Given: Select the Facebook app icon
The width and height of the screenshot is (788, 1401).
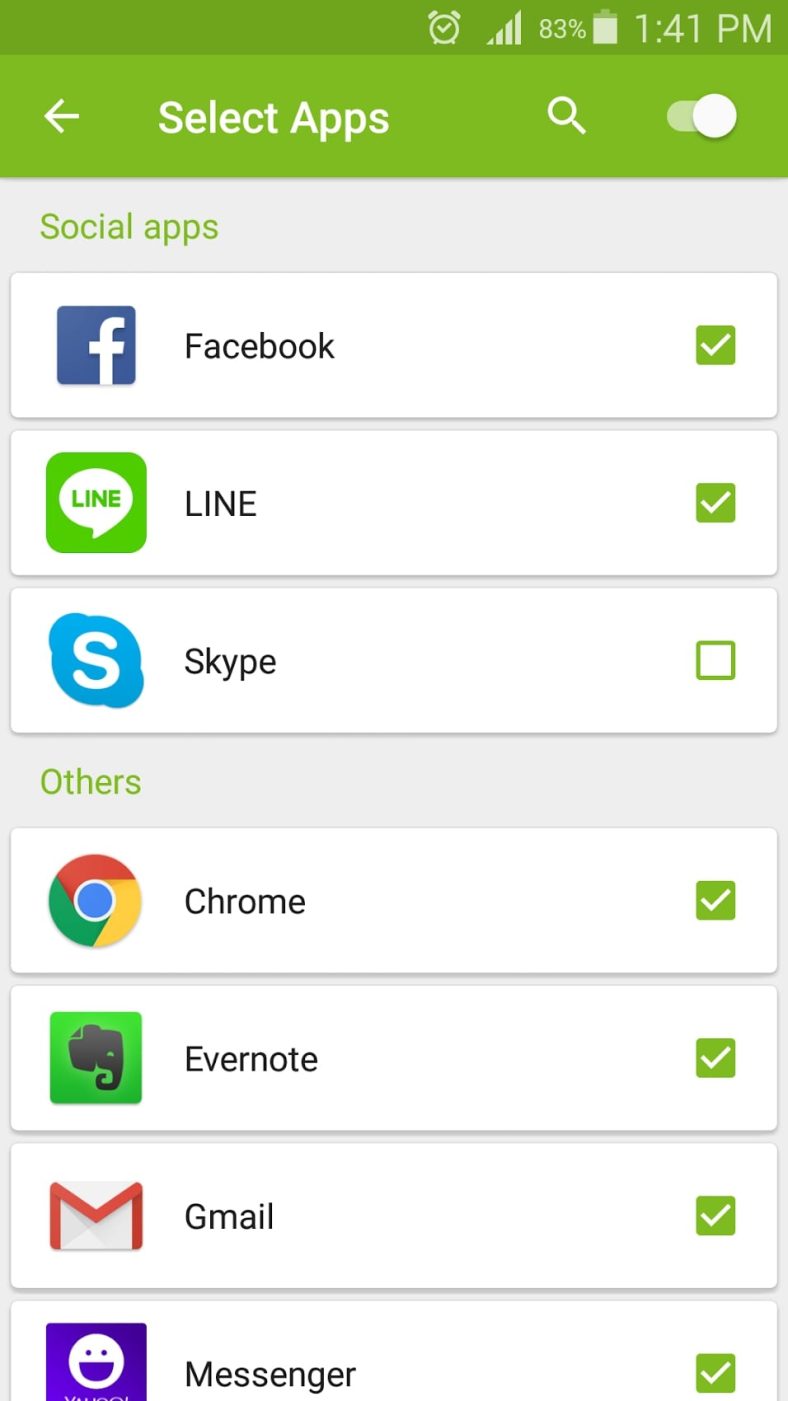Looking at the screenshot, I should coord(95,345).
